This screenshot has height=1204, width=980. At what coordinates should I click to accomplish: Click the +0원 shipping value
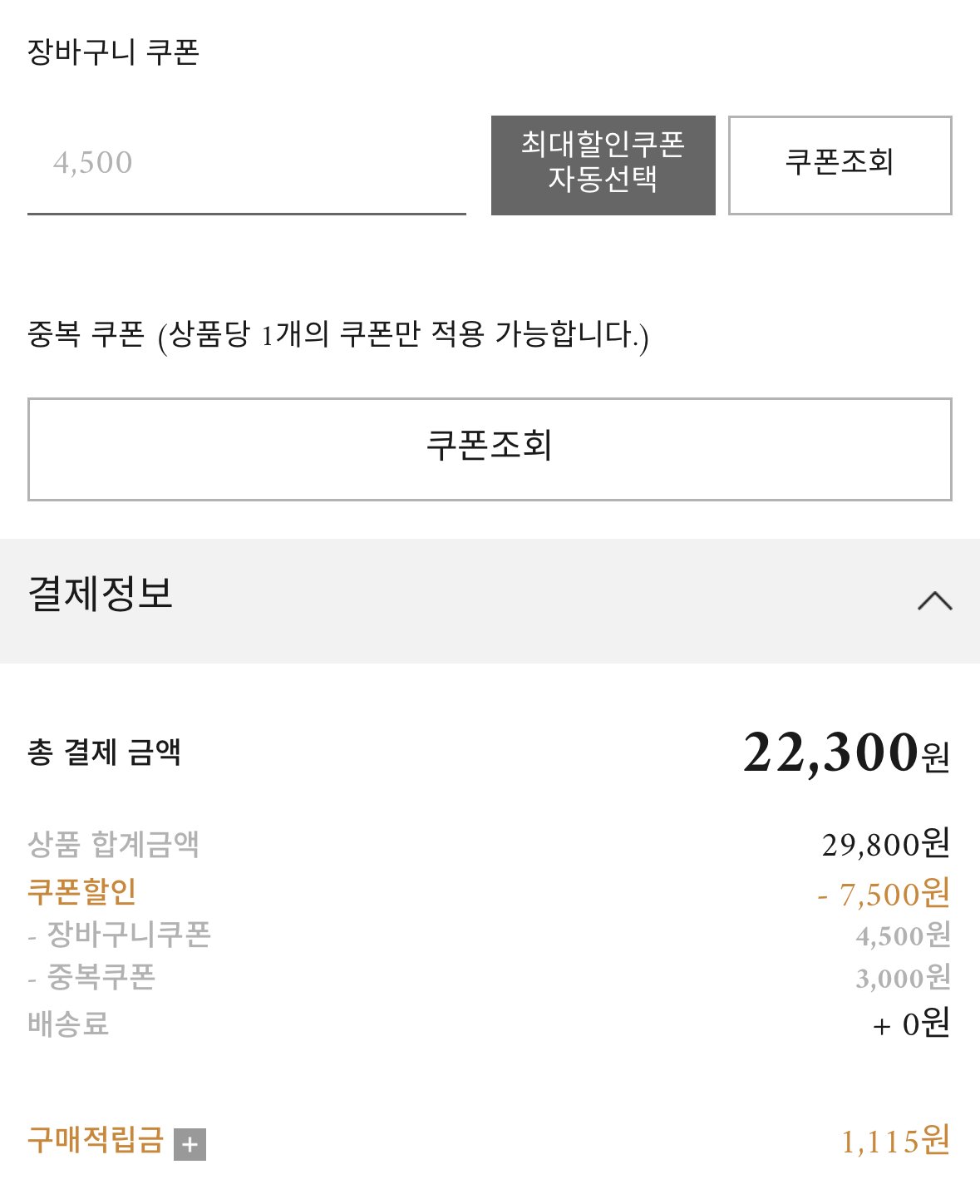tap(910, 1025)
